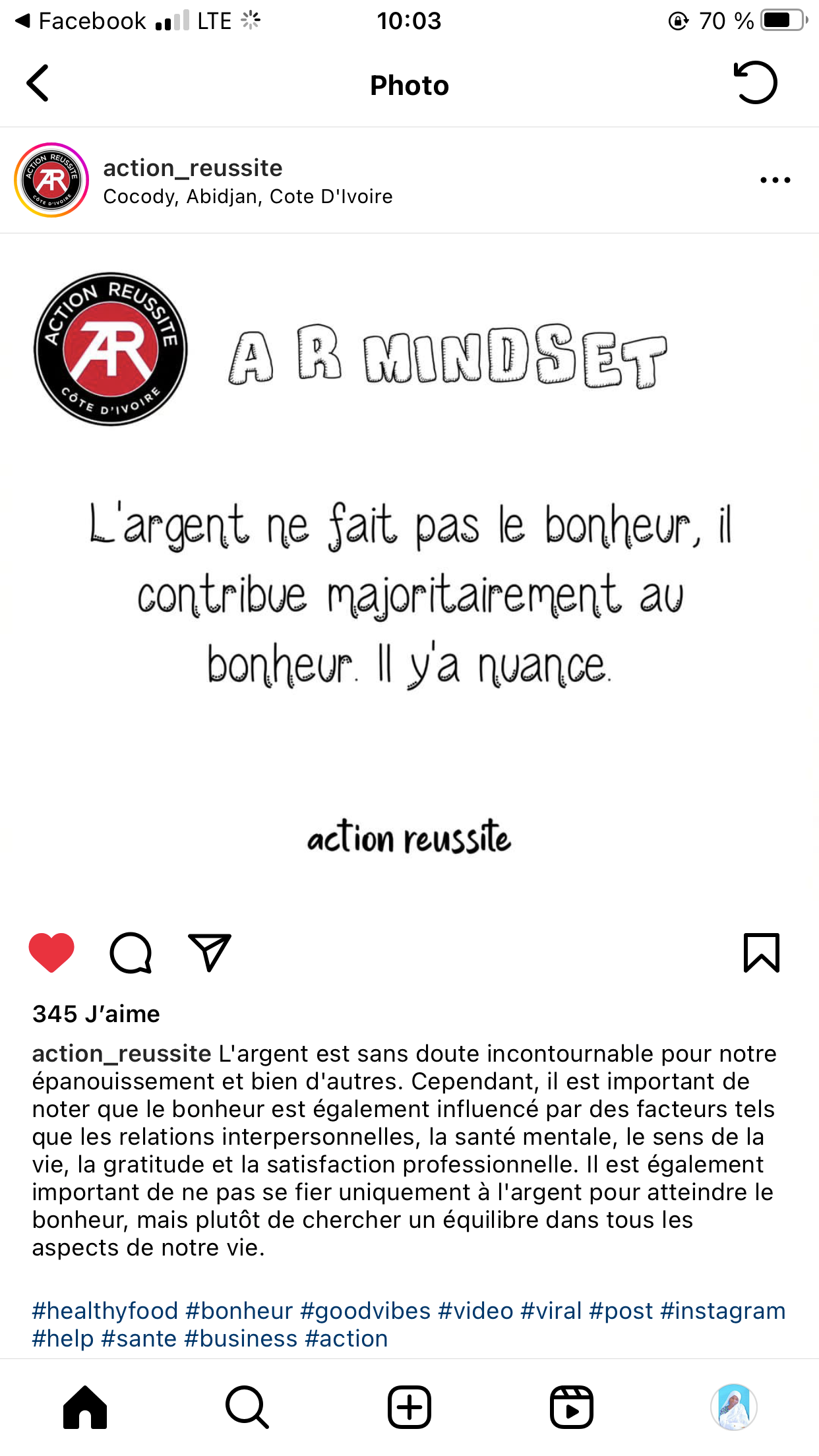819x1456 pixels.
Task: Open my profile tab avatar
Action: (734, 1407)
